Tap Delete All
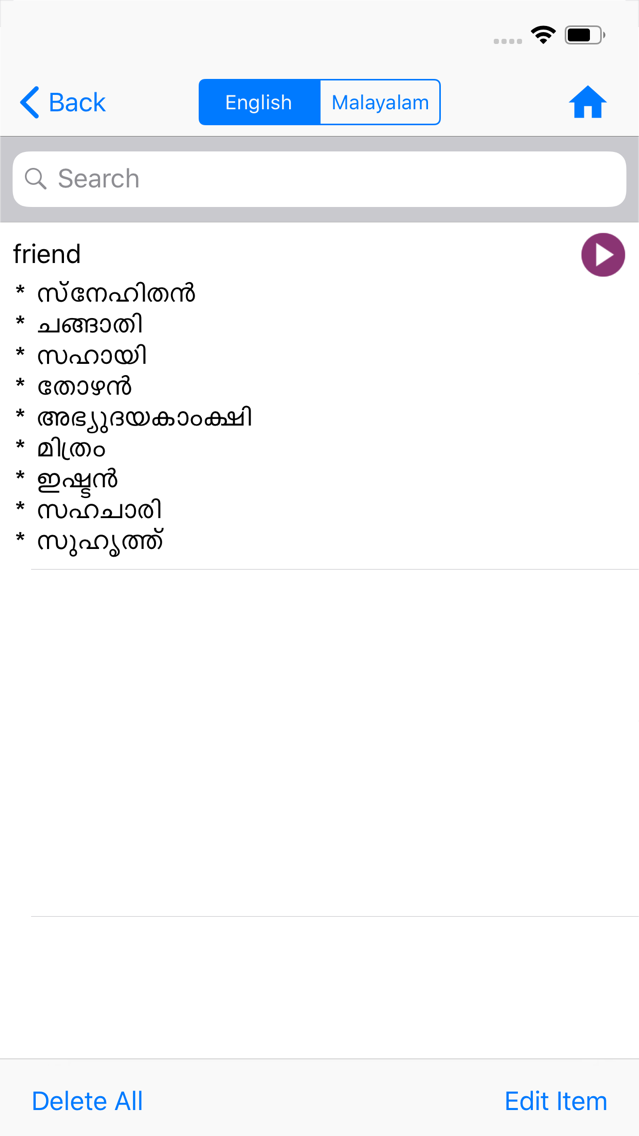 tap(88, 1100)
